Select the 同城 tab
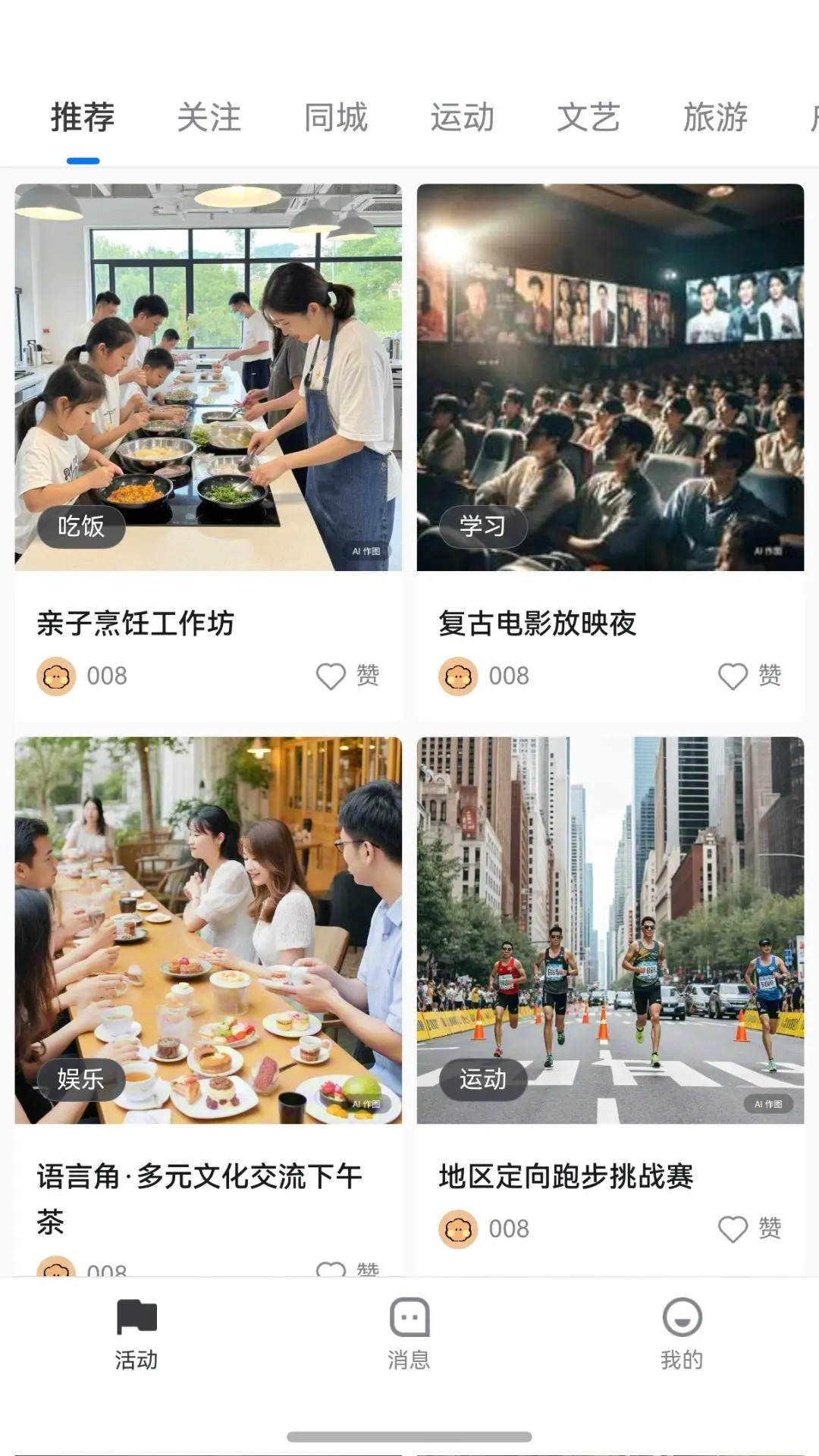The width and height of the screenshot is (819, 1456). pos(335,118)
